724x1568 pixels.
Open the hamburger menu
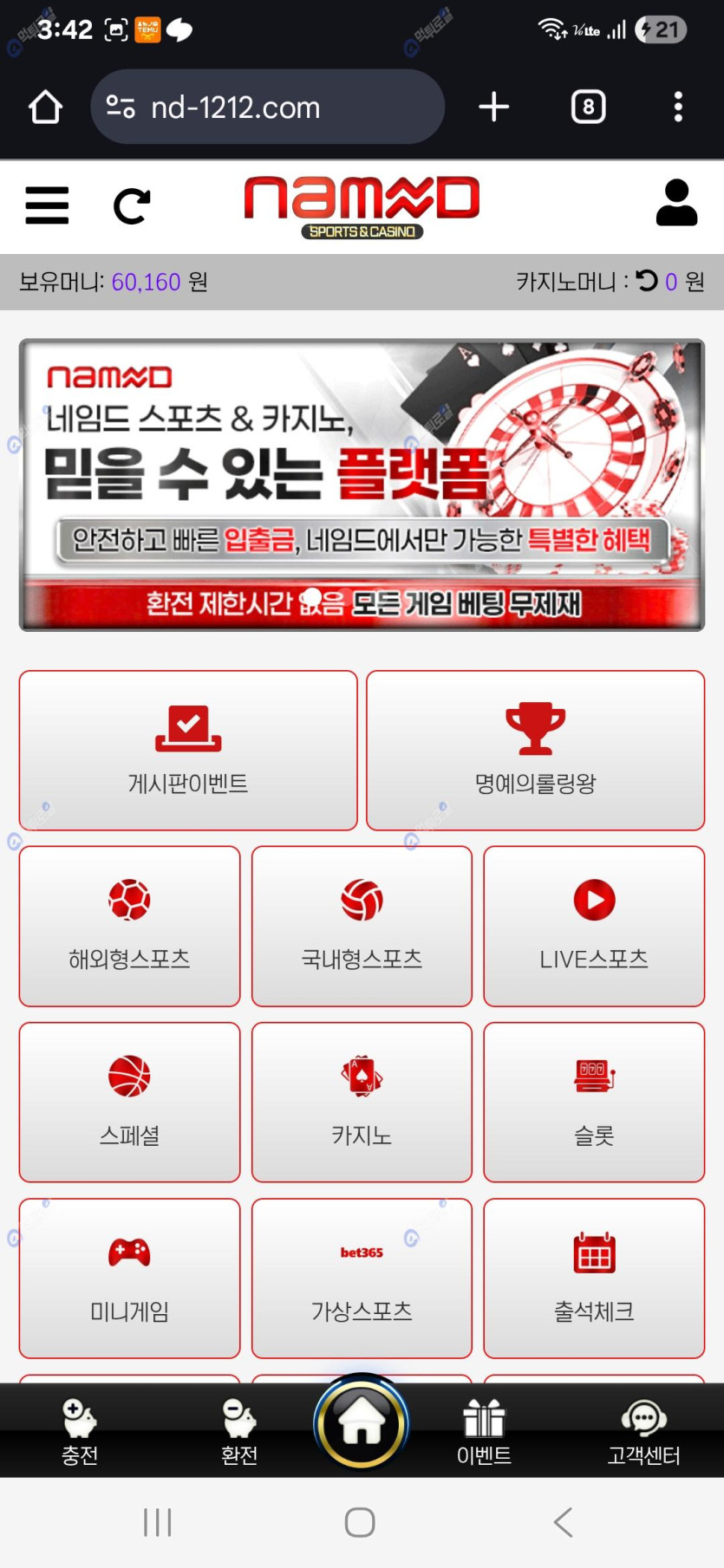point(47,205)
